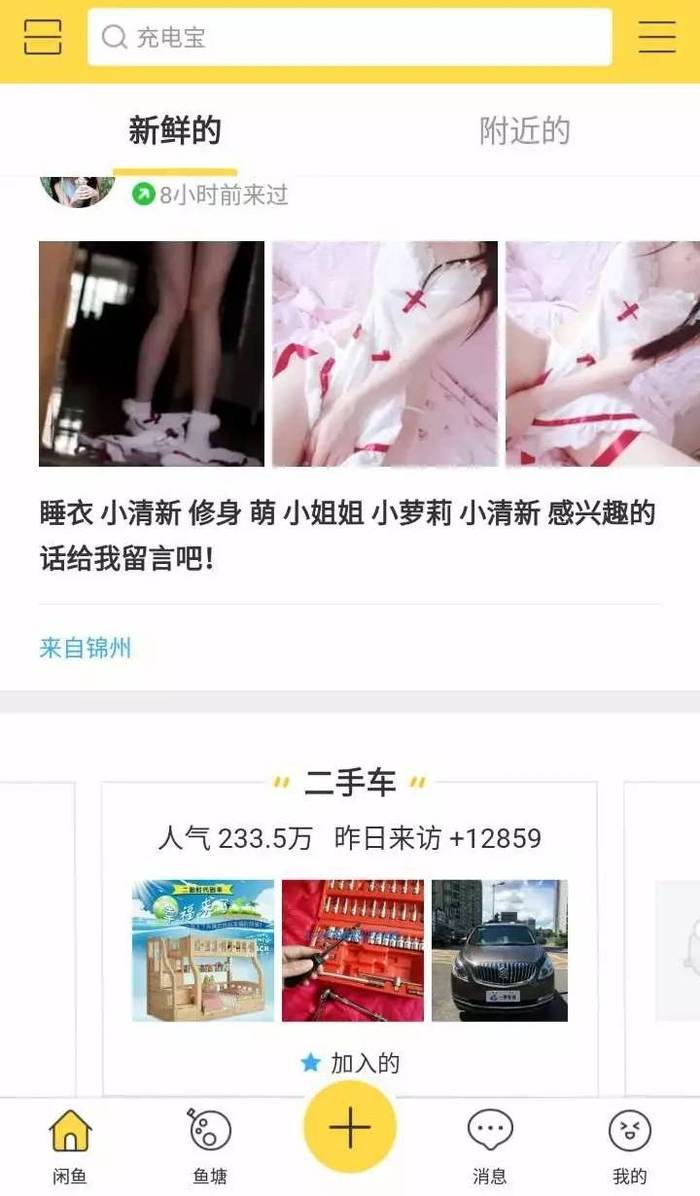View the Buick car listing photo
This screenshot has height=1196, width=700.
point(500,950)
